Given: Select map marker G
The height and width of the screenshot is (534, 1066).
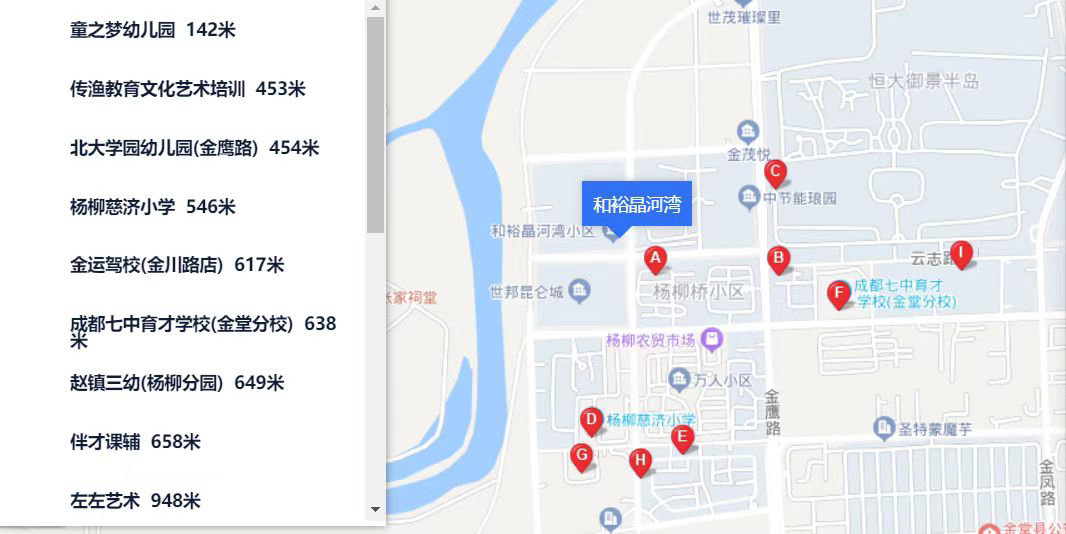Looking at the screenshot, I should 581,457.
